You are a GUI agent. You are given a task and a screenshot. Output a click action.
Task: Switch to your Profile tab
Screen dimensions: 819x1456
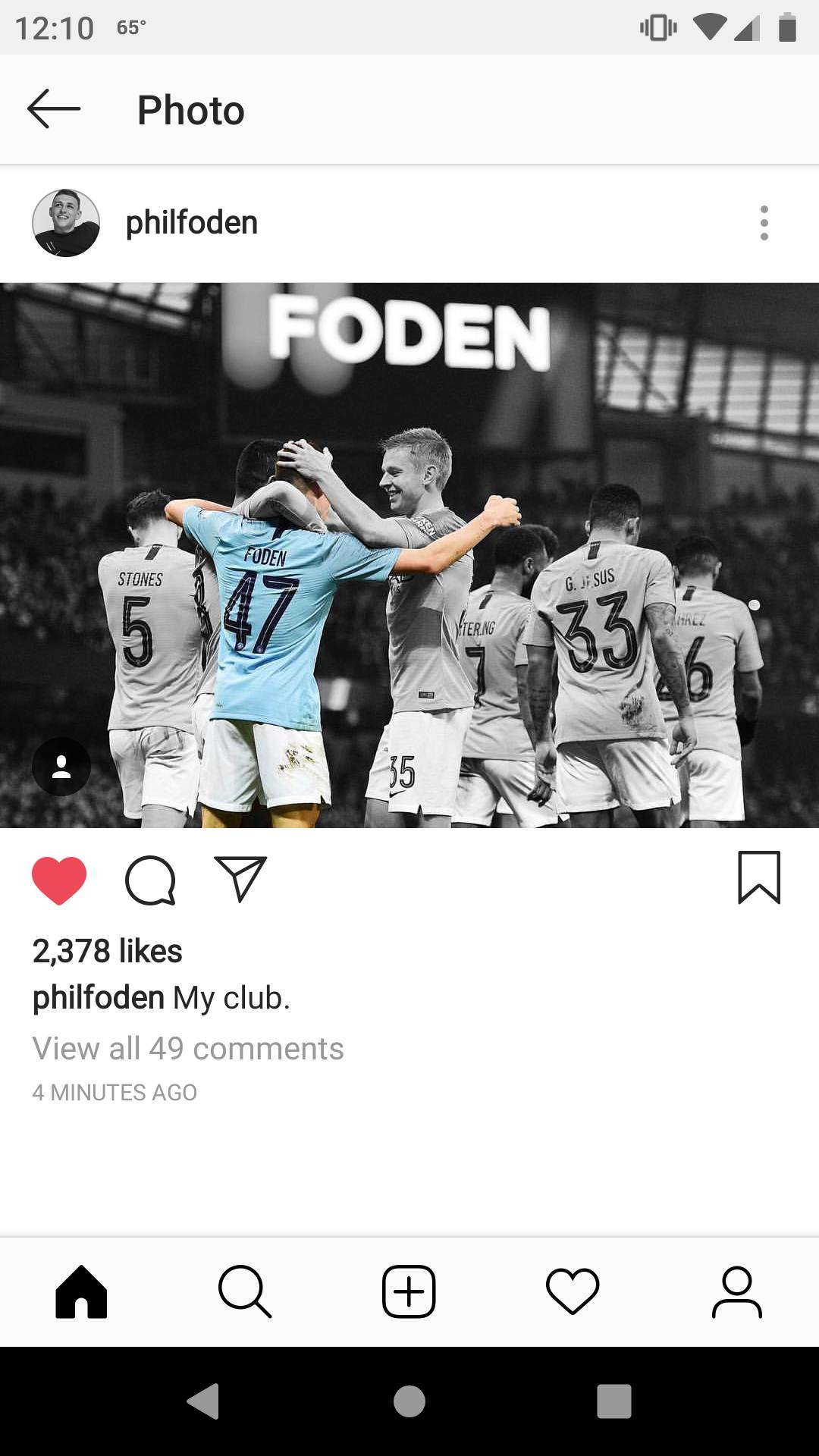coord(736,1291)
